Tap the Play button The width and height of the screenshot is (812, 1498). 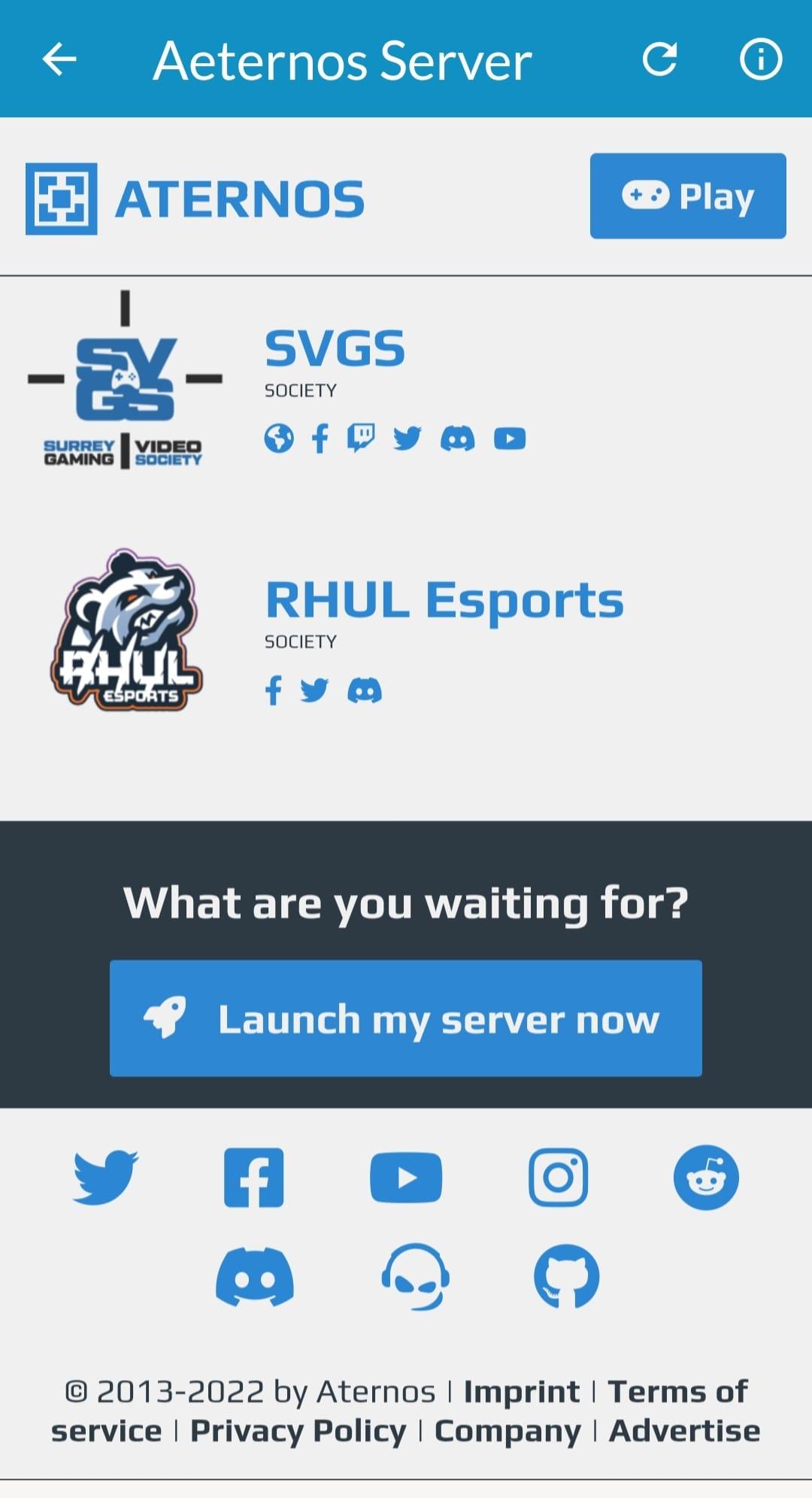tap(687, 196)
